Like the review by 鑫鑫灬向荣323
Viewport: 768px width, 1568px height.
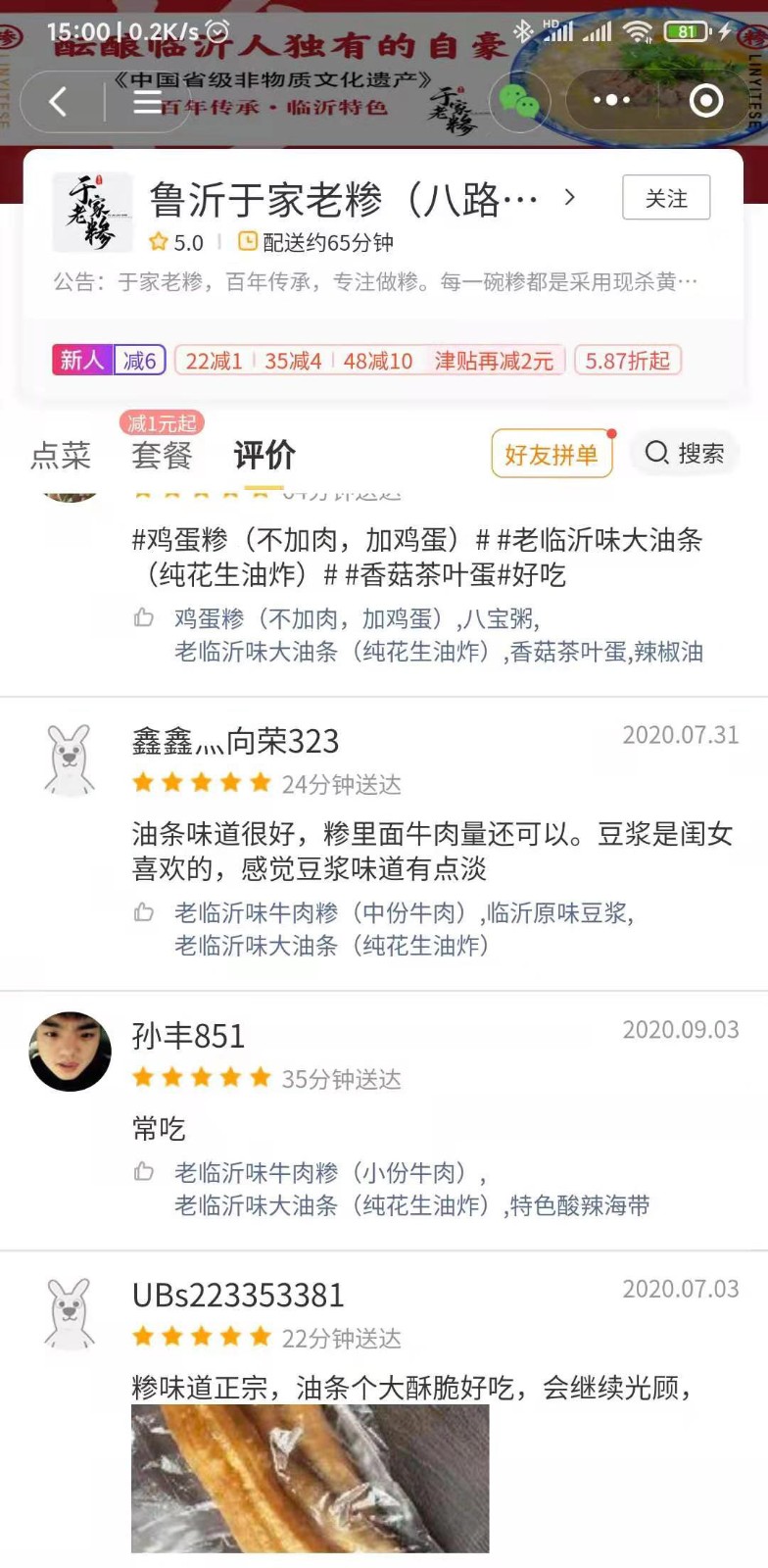pos(144,912)
